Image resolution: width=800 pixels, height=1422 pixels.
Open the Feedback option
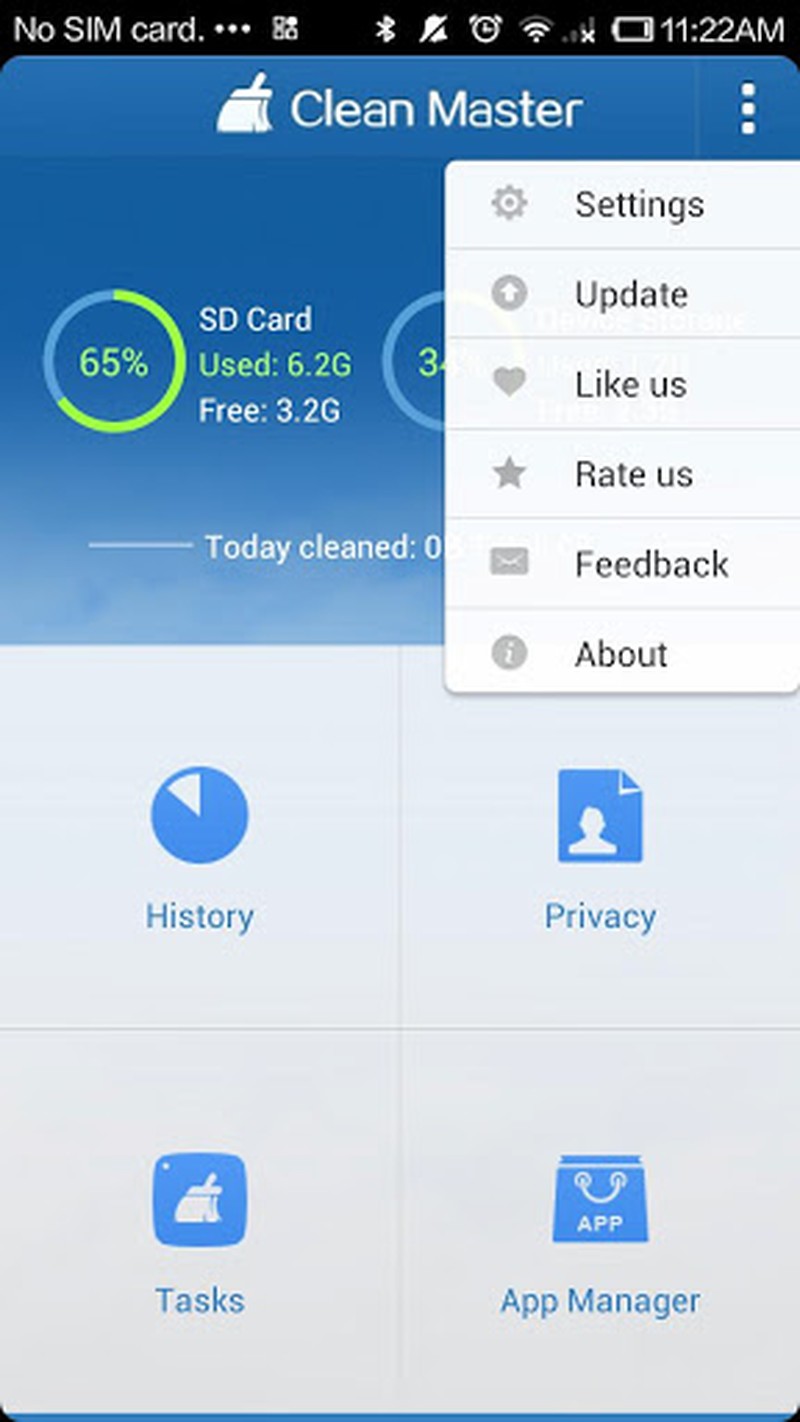click(x=620, y=564)
